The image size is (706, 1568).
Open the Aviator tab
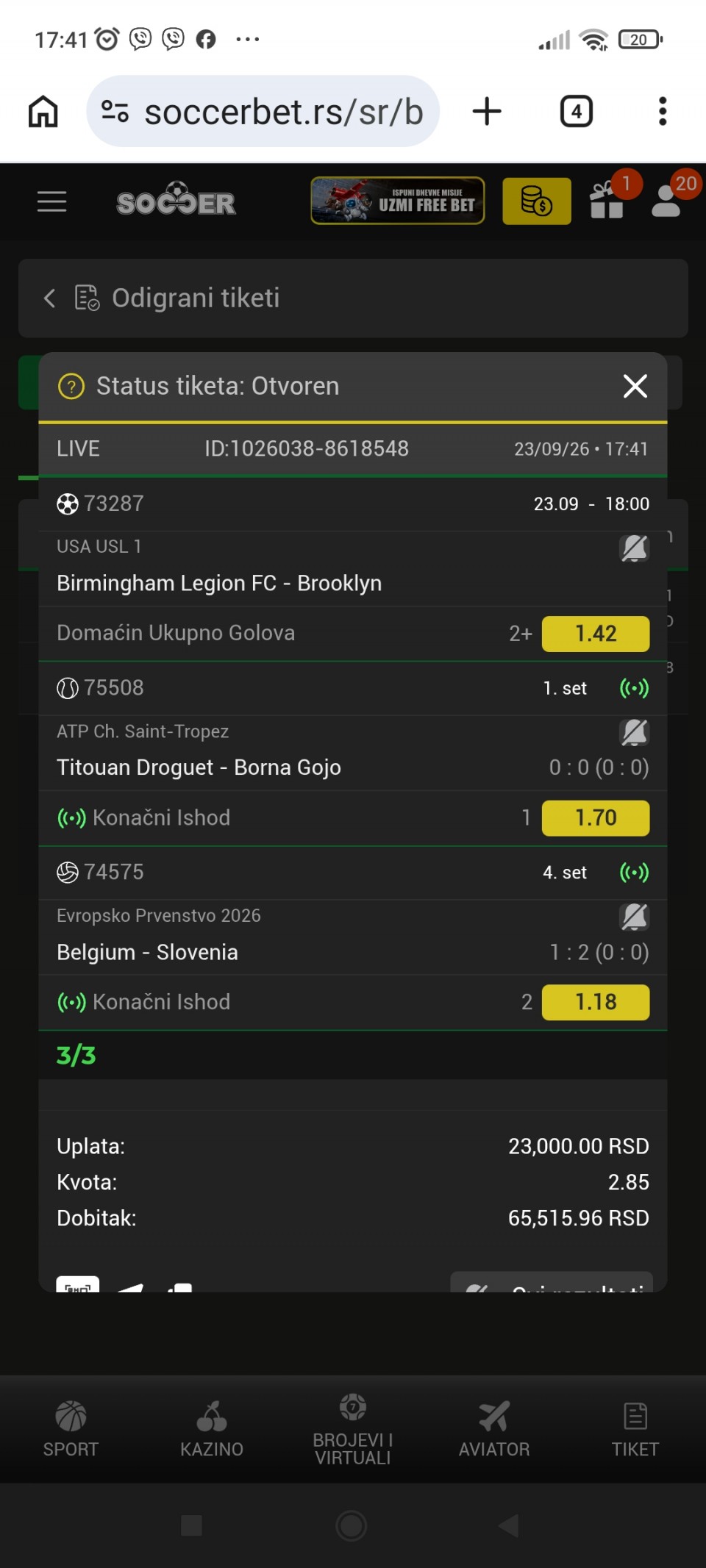494,1429
